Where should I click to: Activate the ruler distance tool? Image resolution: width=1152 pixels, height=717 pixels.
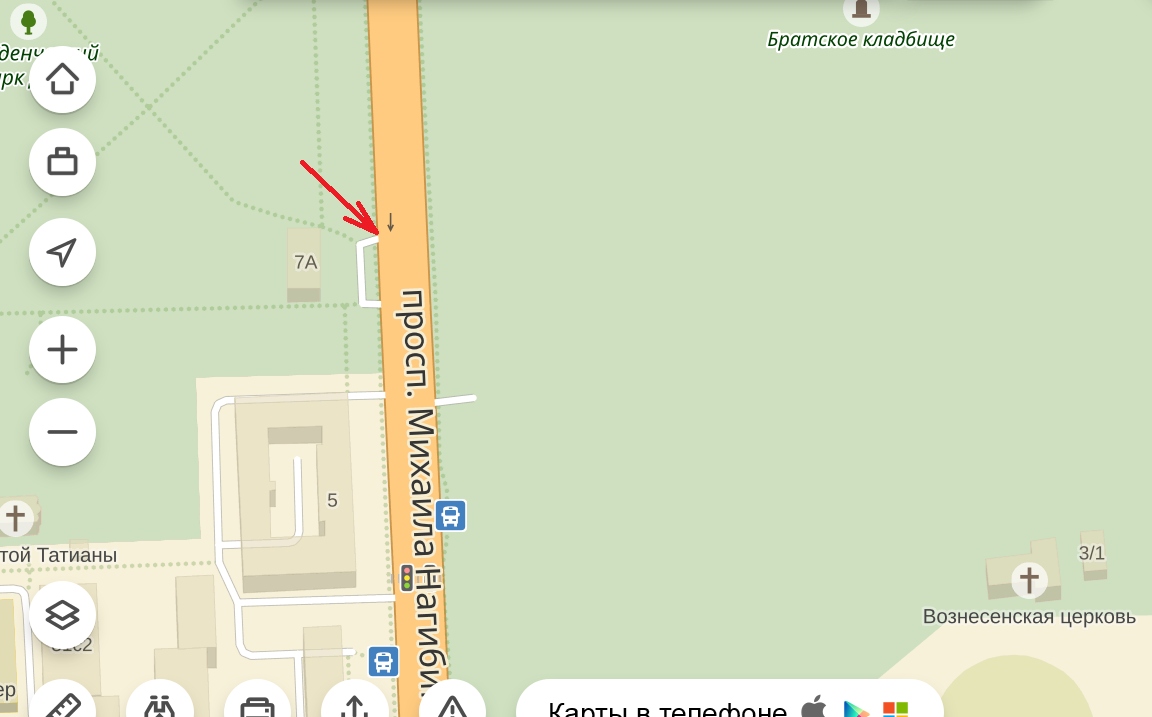click(62, 703)
